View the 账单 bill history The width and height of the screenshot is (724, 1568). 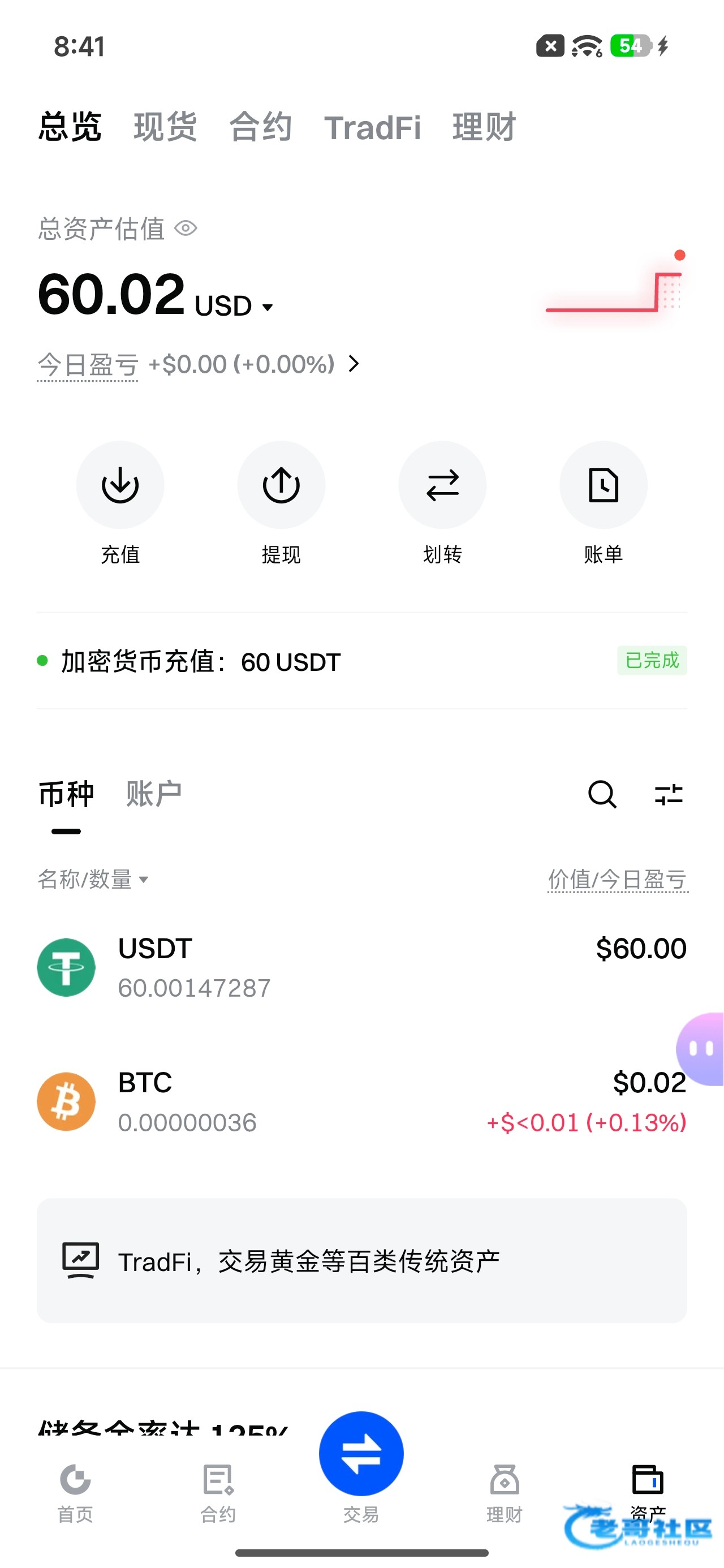[603, 485]
